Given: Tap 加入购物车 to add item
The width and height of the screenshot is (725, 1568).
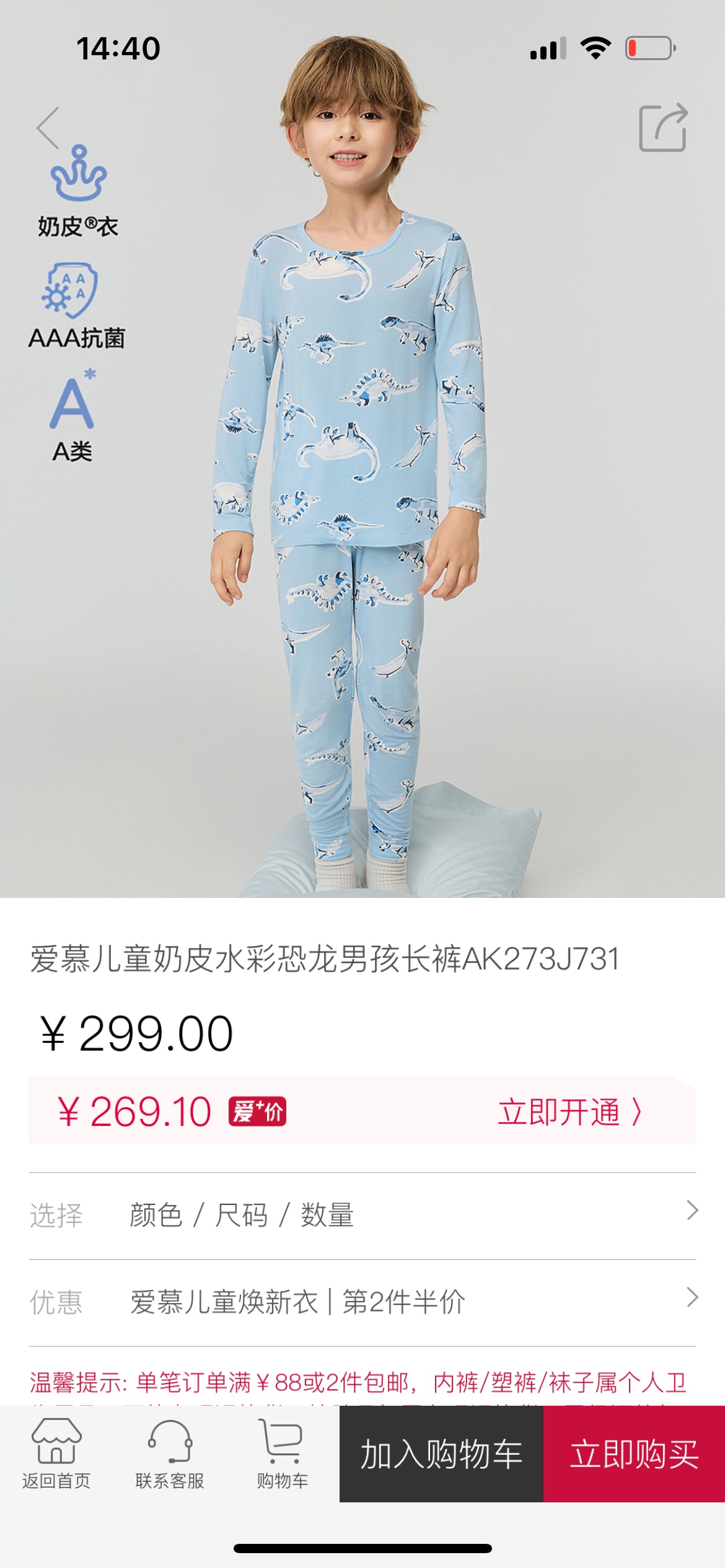Looking at the screenshot, I should point(441,1453).
